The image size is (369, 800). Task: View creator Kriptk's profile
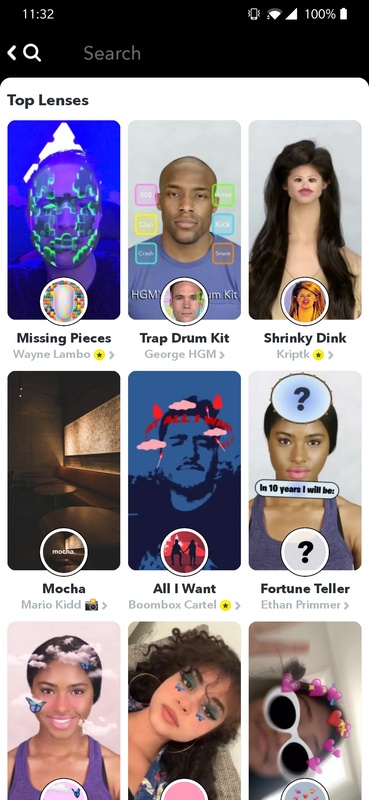[x=305, y=354]
